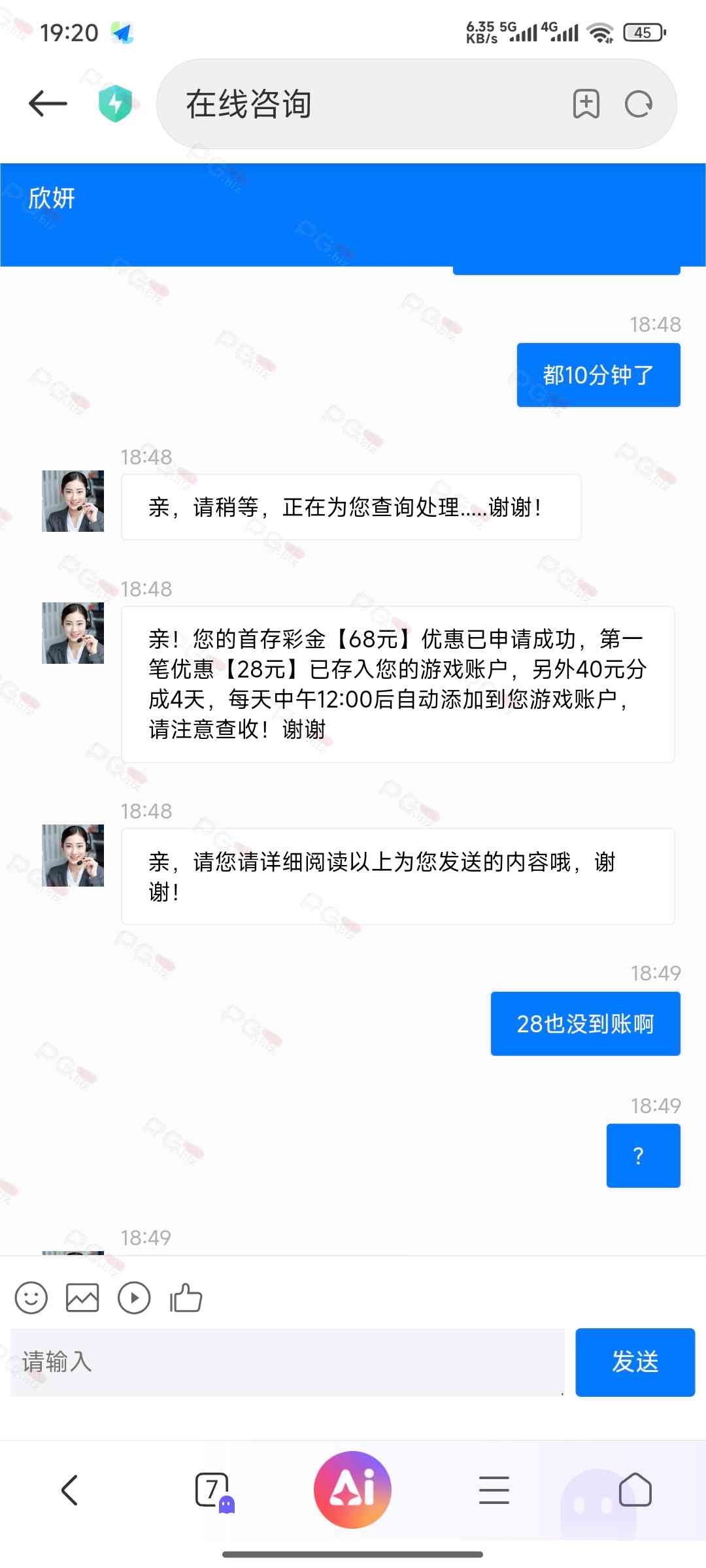Go back using the top arrow
The image size is (706, 1568).
pos(48,104)
